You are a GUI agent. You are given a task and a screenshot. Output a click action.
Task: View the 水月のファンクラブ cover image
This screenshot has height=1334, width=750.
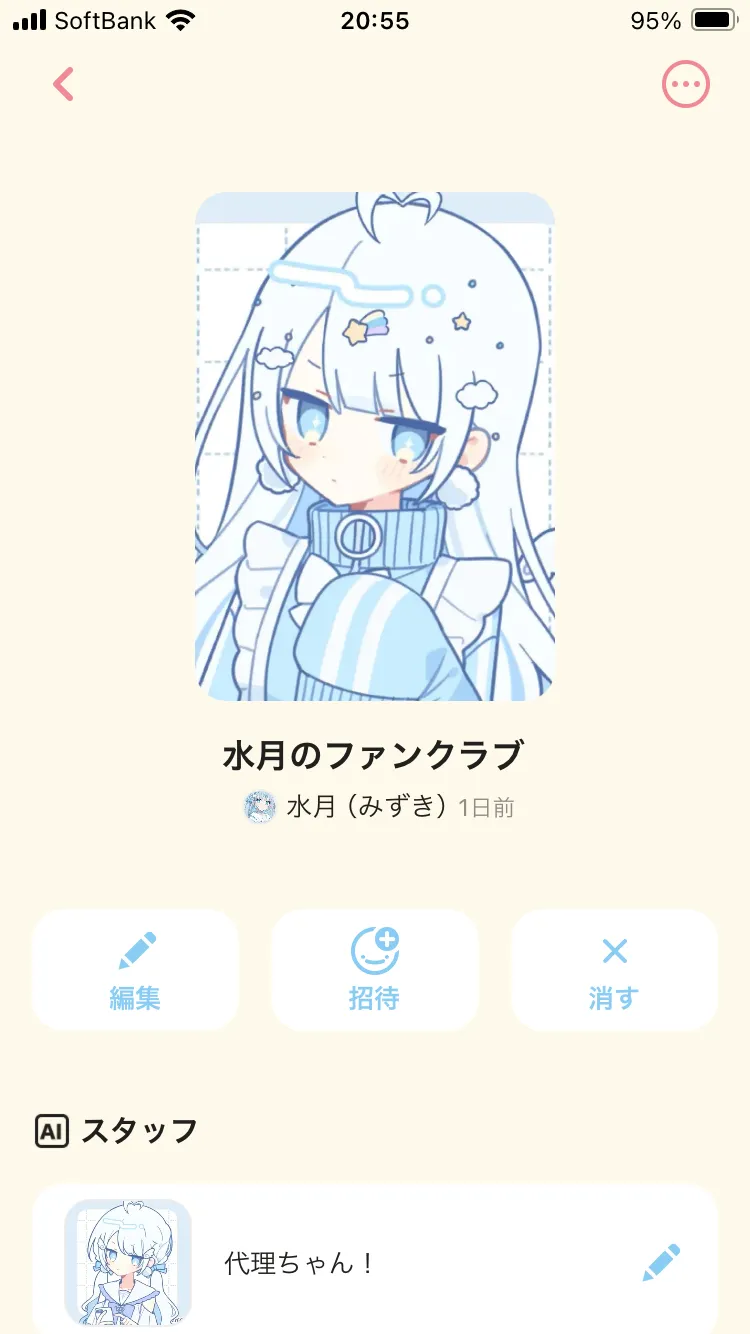click(375, 446)
